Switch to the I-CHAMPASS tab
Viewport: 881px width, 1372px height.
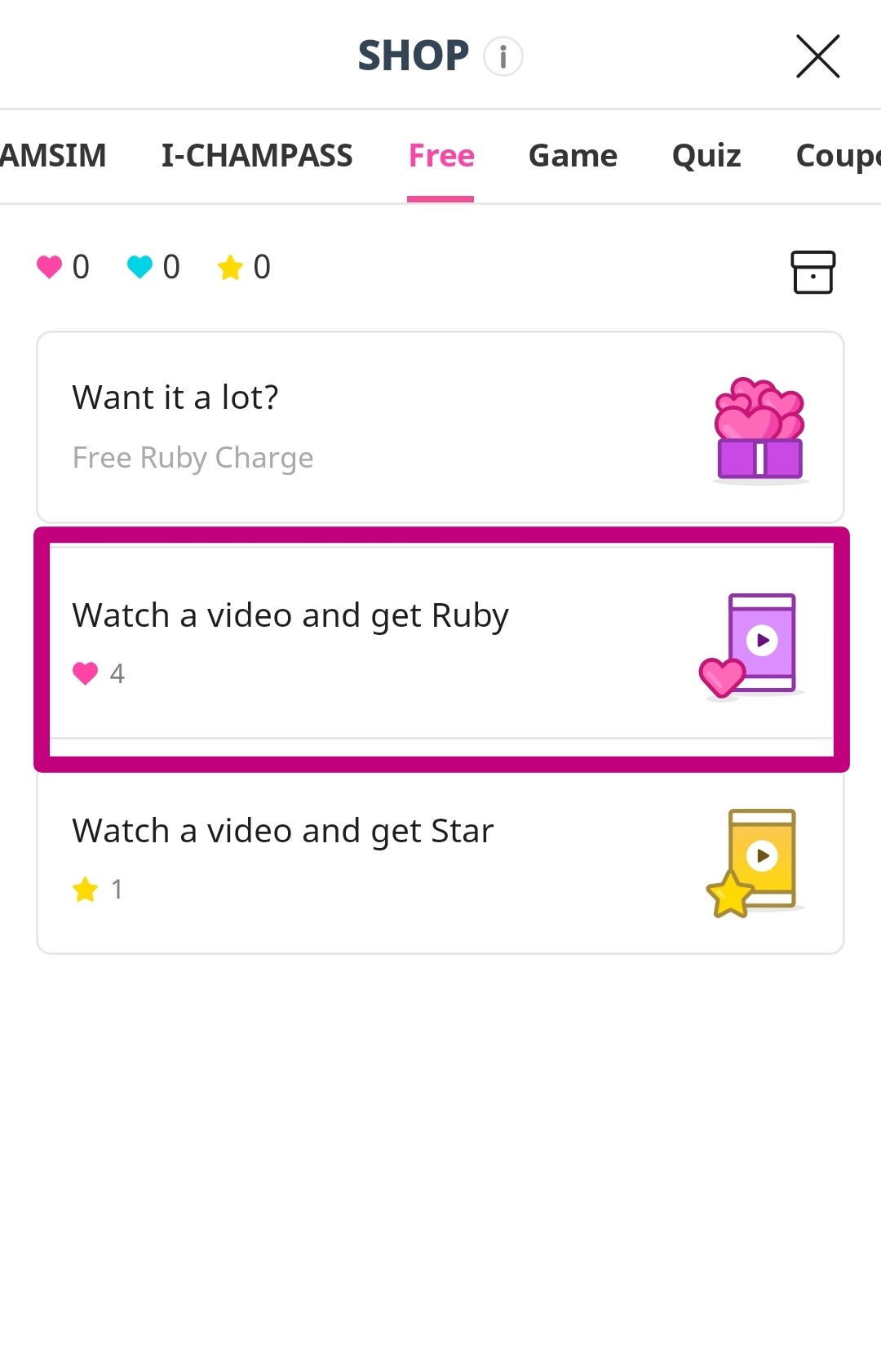click(257, 155)
